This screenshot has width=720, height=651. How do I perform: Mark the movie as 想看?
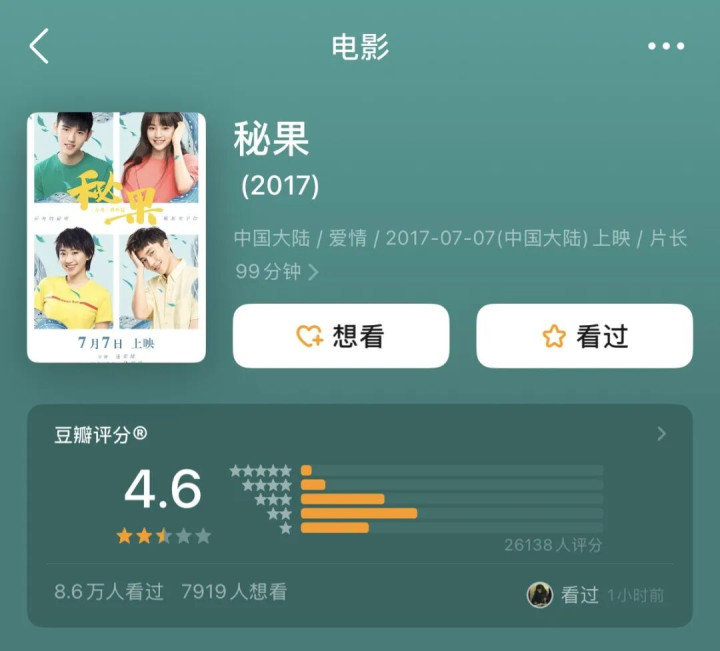point(341,336)
